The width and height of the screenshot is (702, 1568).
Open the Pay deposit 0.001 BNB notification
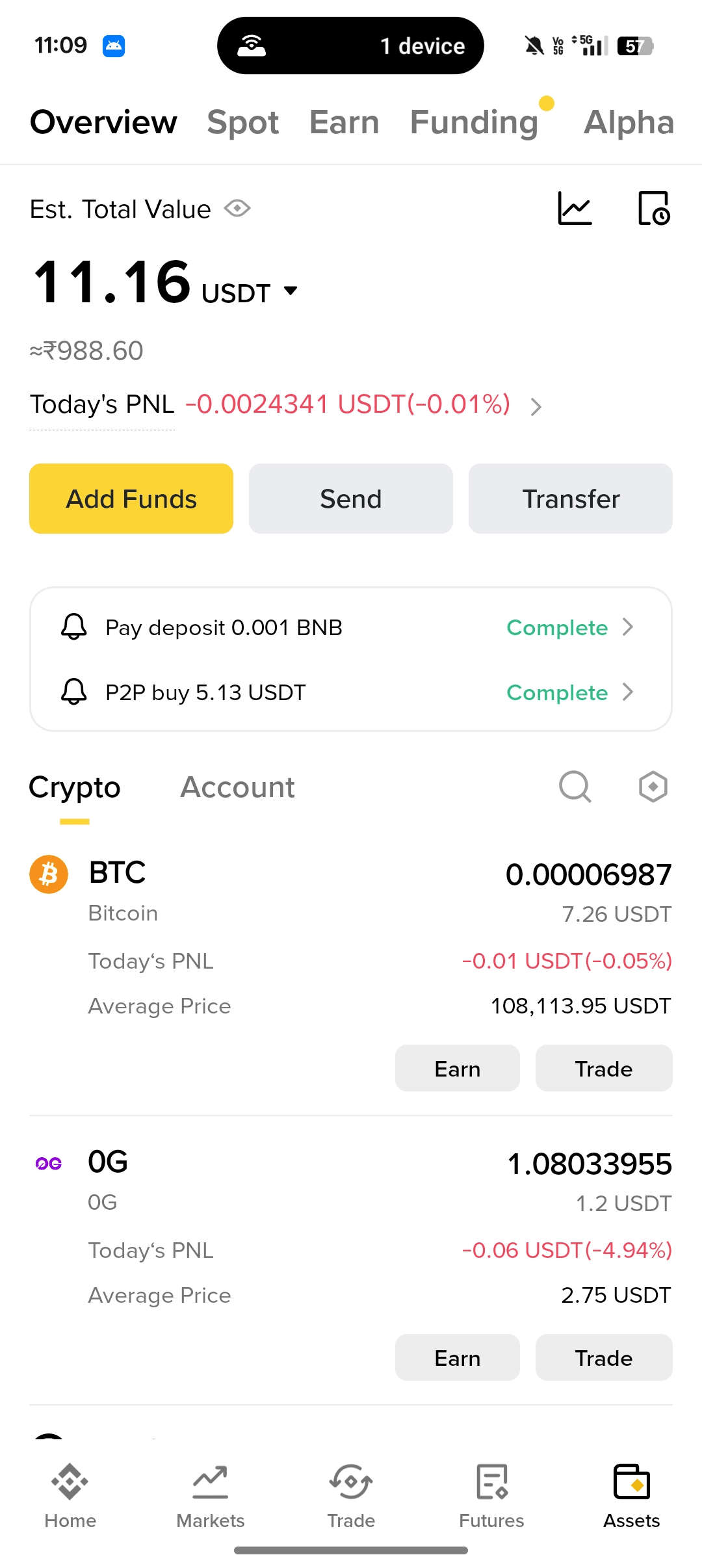[x=351, y=627]
